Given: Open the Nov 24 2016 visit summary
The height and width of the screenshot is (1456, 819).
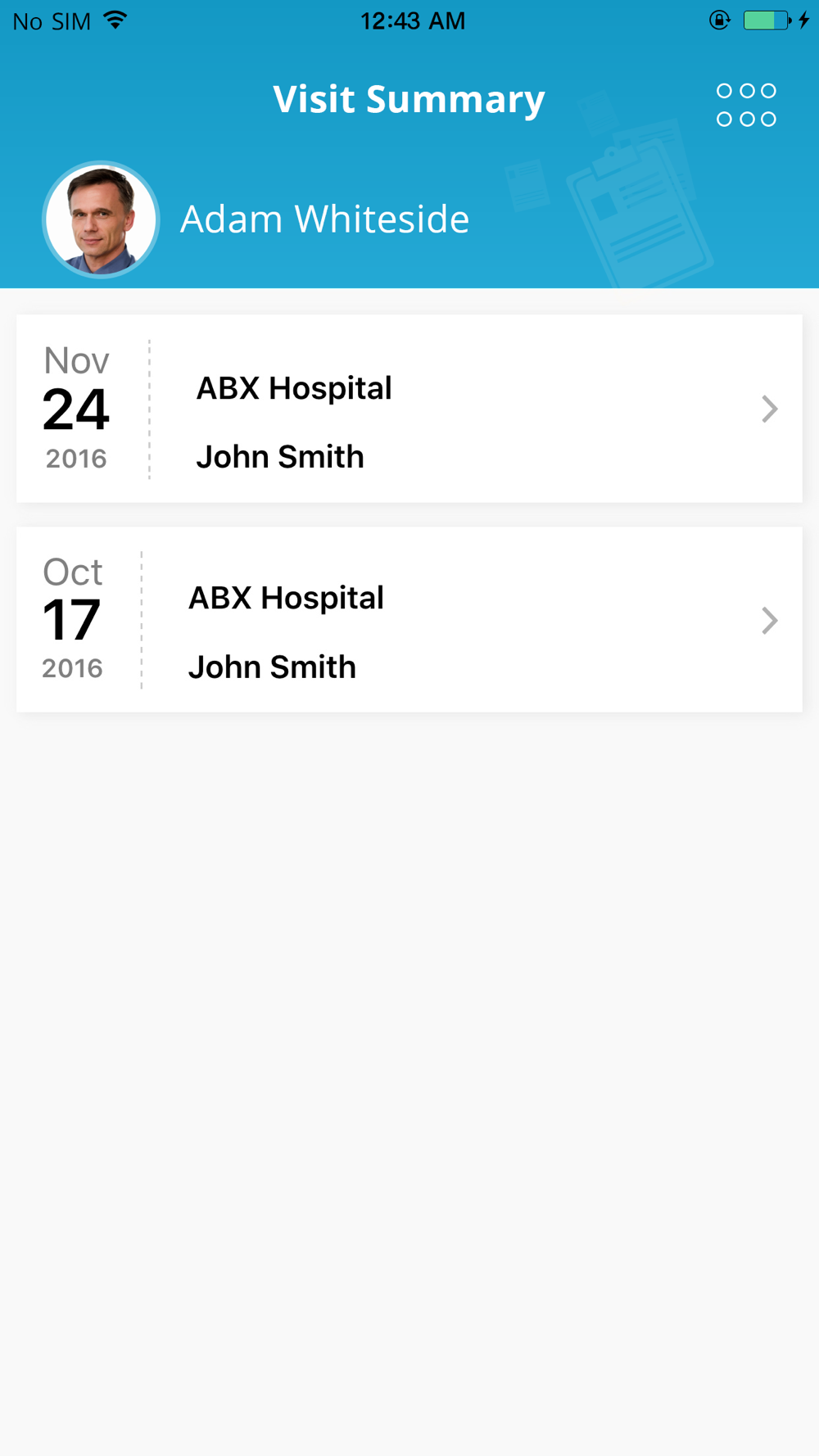Looking at the screenshot, I should (409, 409).
